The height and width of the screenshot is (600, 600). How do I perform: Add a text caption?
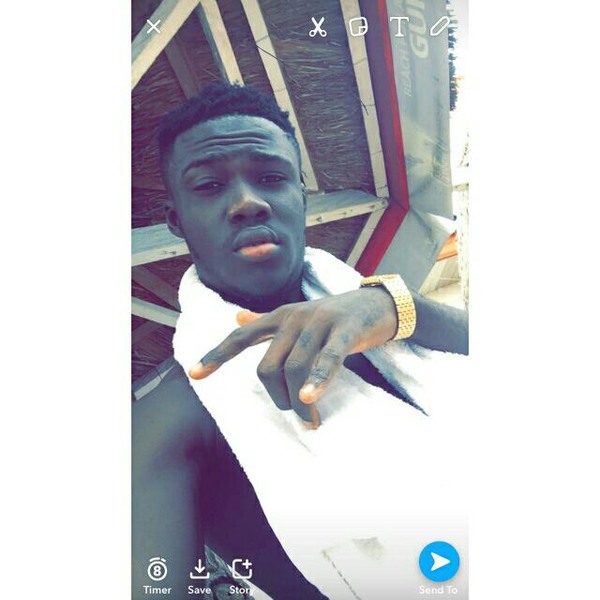399,27
